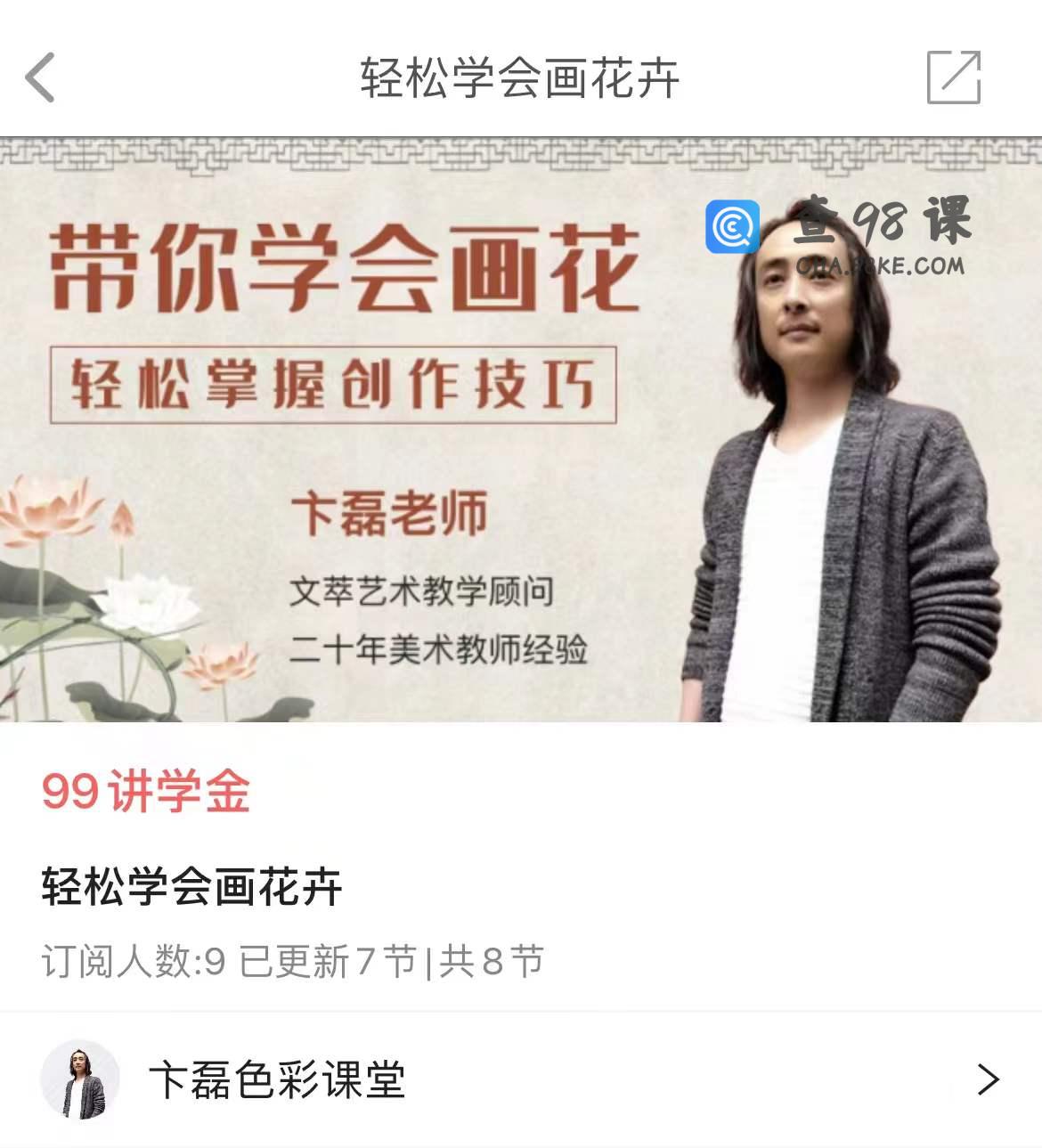1042x1148 pixels.
Task: Open the 卞磊色彩课堂 channel row
Action: [521, 1079]
